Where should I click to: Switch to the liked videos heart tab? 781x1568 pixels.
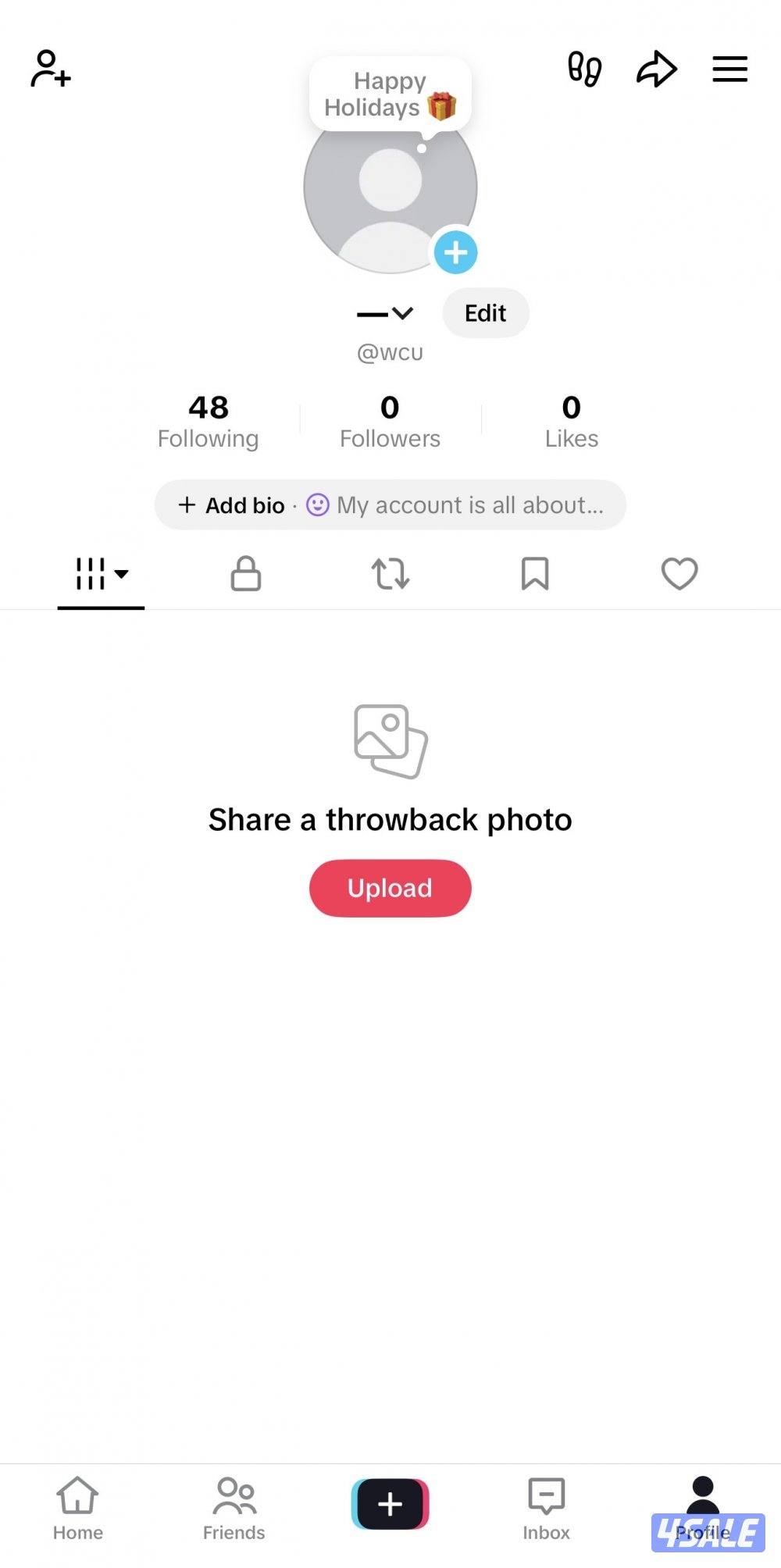[679, 574]
